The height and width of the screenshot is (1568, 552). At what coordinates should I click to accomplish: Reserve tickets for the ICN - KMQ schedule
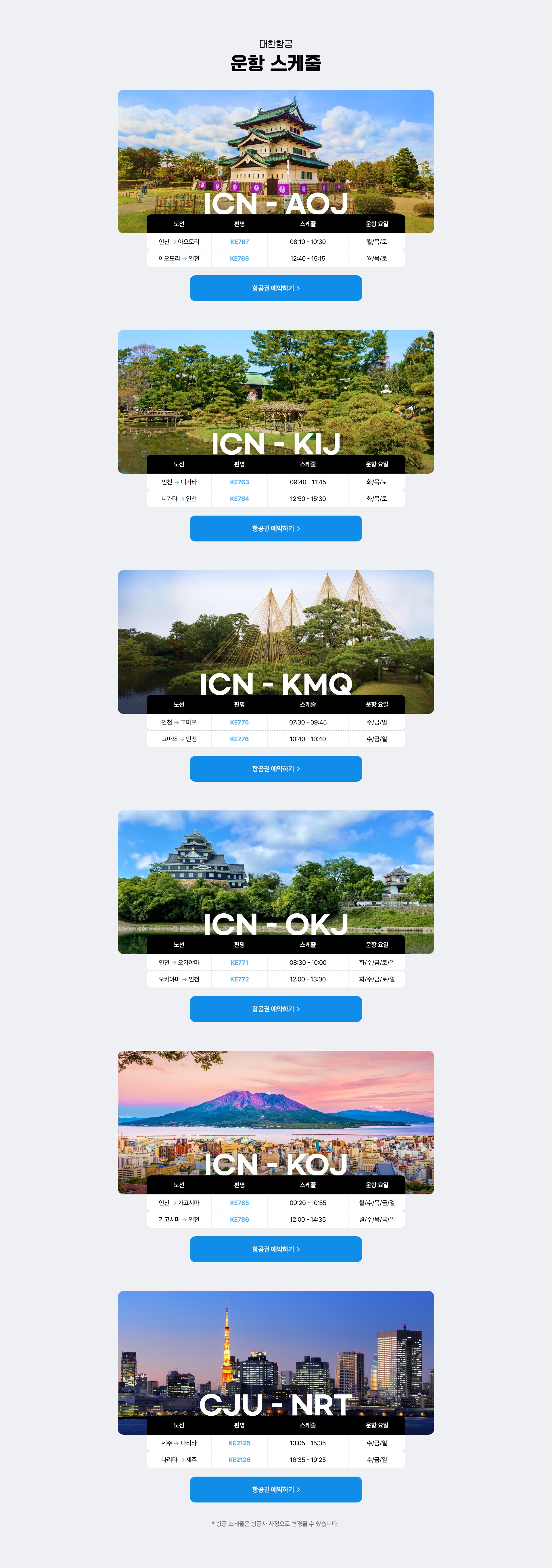tap(276, 768)
